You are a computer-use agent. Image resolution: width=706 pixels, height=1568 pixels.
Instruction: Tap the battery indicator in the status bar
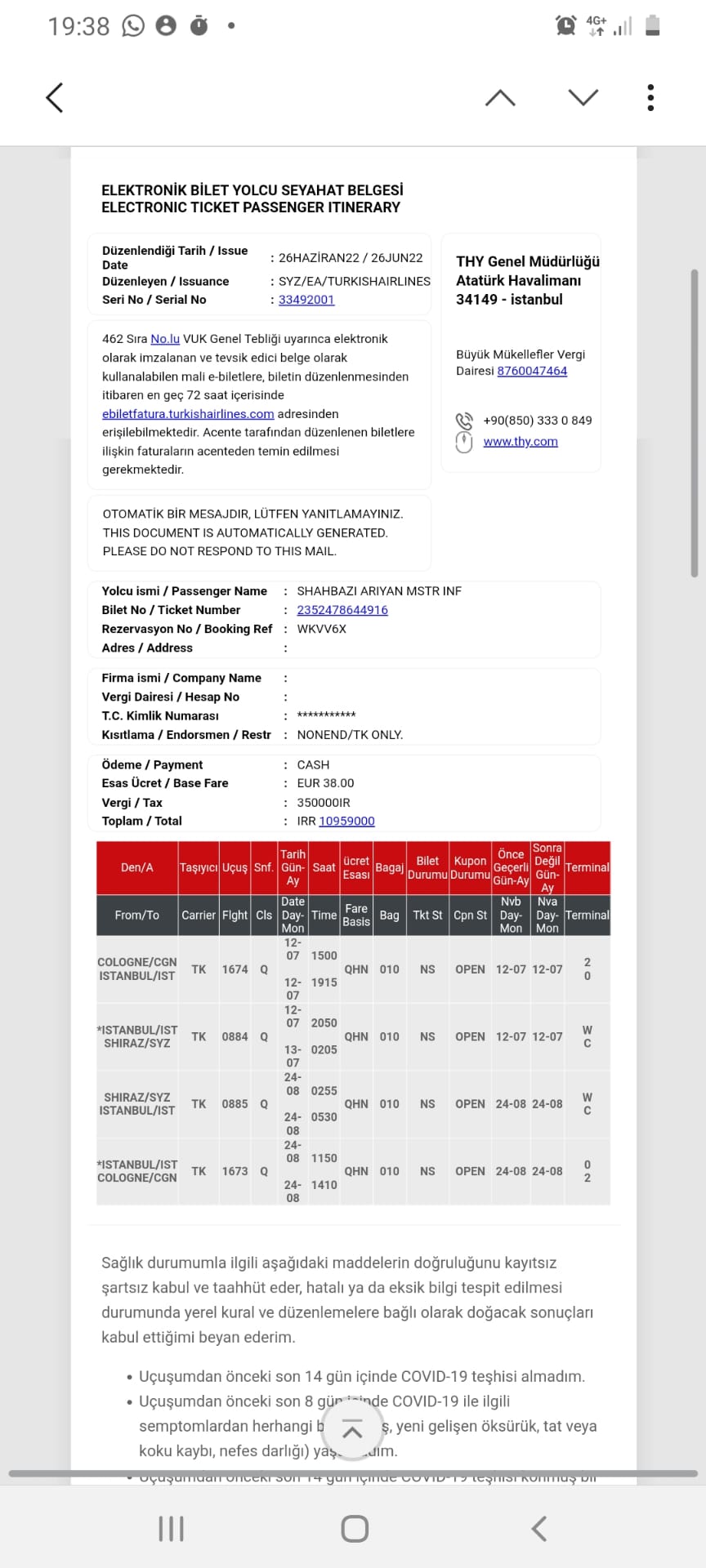652,25
